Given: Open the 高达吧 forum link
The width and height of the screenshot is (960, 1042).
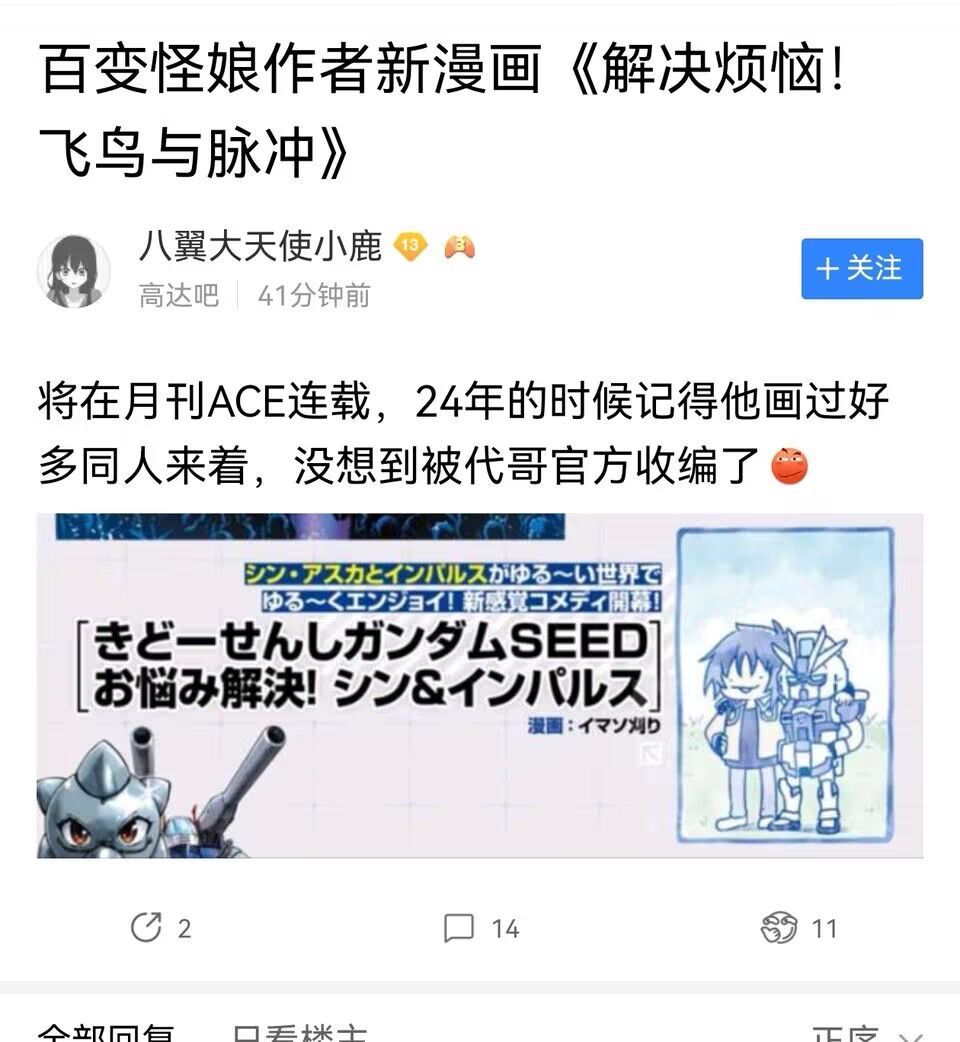Looking at the screenshot, I should click(x=179, y=295).
